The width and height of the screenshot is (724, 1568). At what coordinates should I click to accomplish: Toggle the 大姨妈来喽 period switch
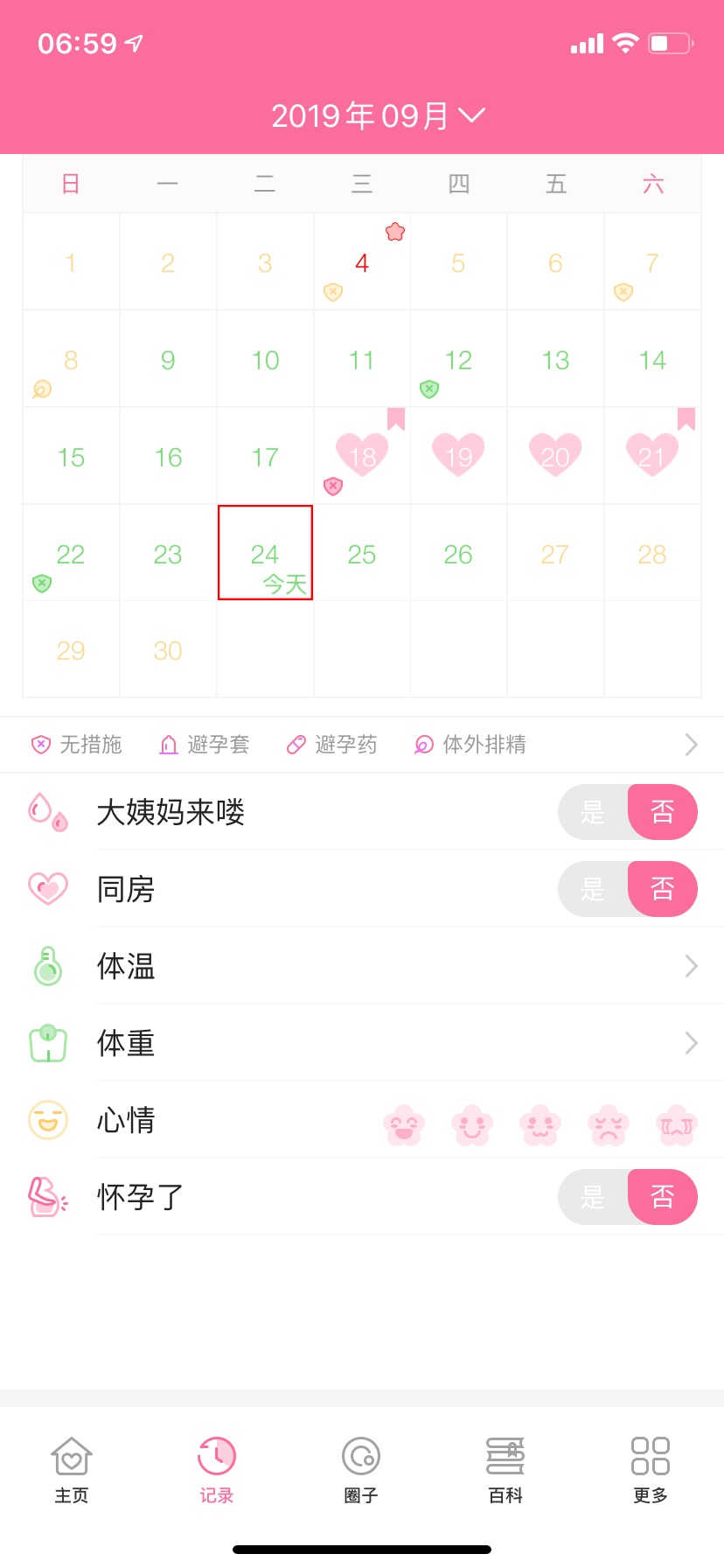tap(627, 812)
